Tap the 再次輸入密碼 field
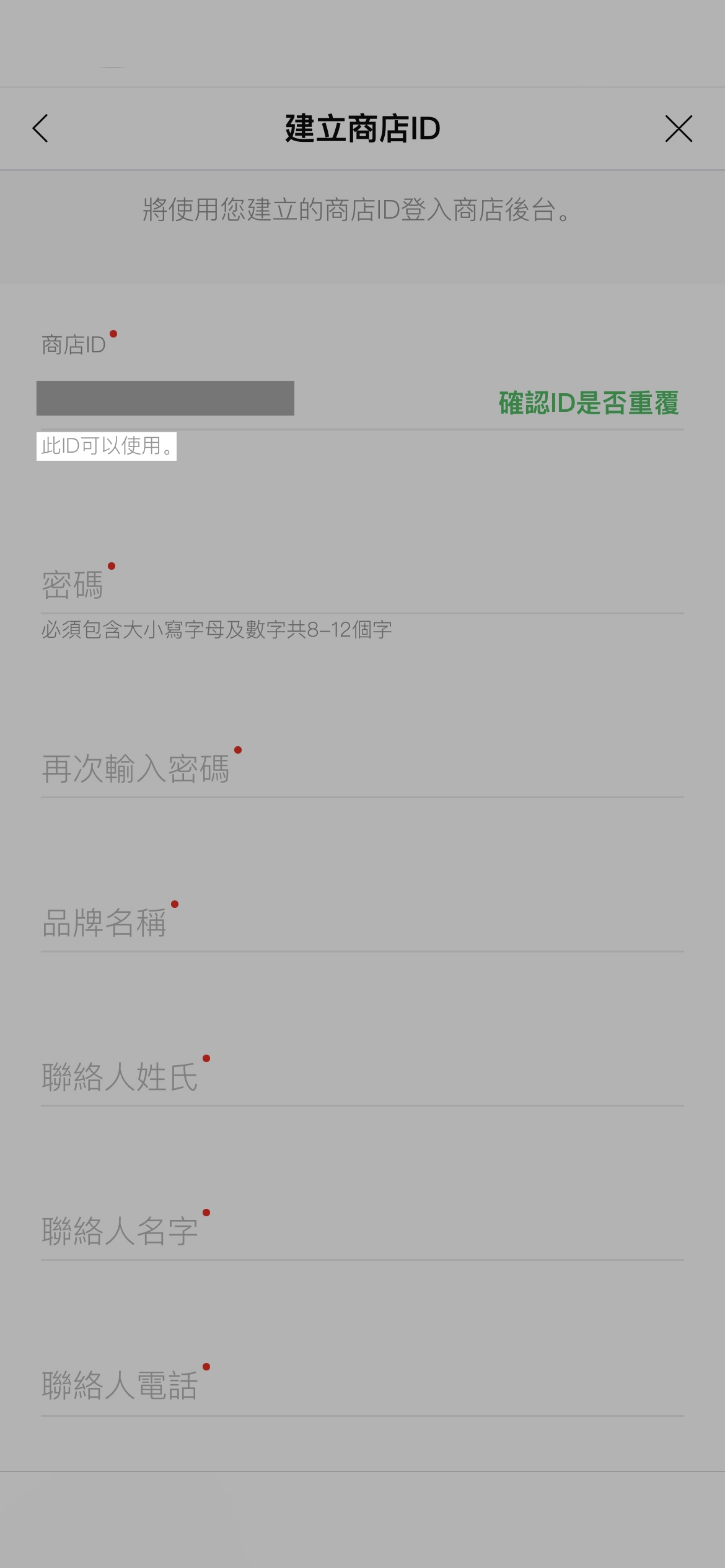Viewport: 725px width, 1568px height. pyautogui.click(x=362, y=769)
